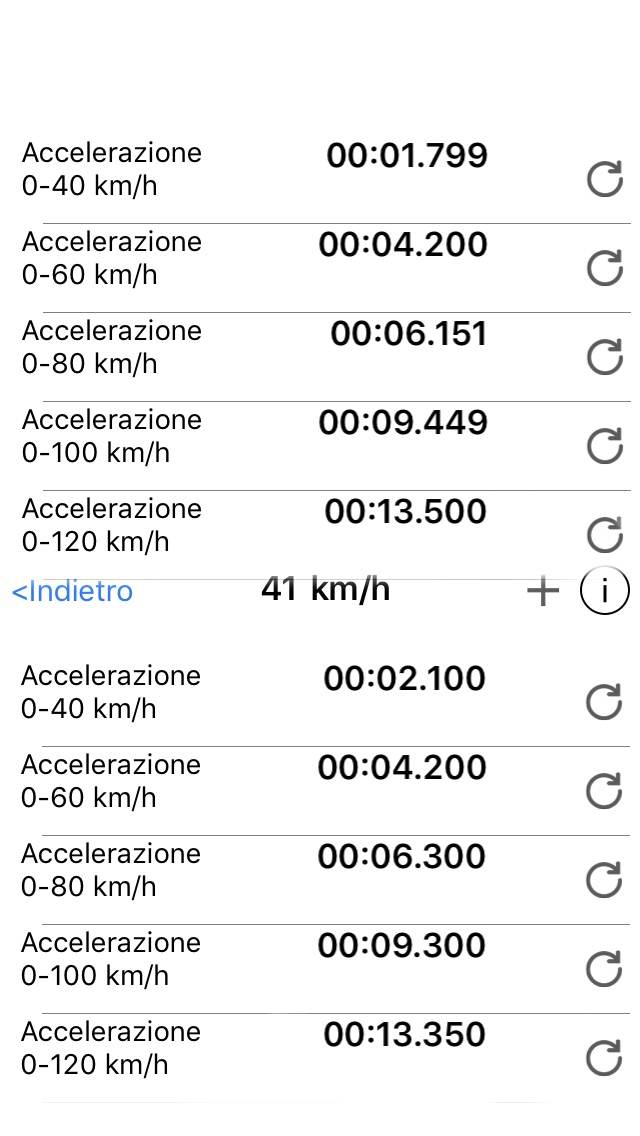640x1136 pixels.
Task: Open the info circle icon
Action: (604, 591)
